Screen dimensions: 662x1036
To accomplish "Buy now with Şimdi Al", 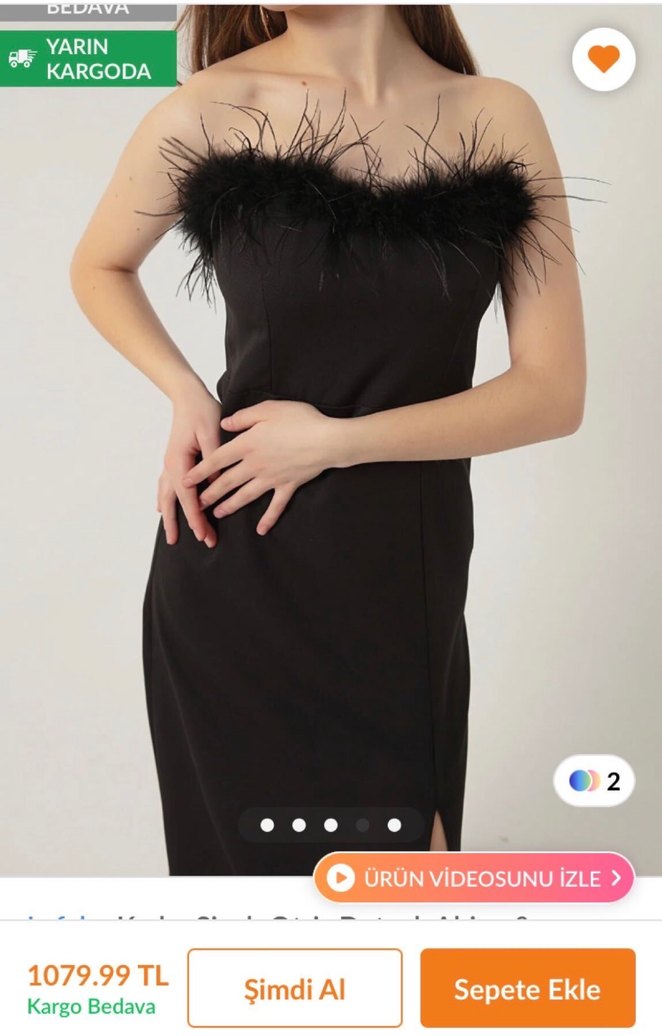I will (295, 989).
